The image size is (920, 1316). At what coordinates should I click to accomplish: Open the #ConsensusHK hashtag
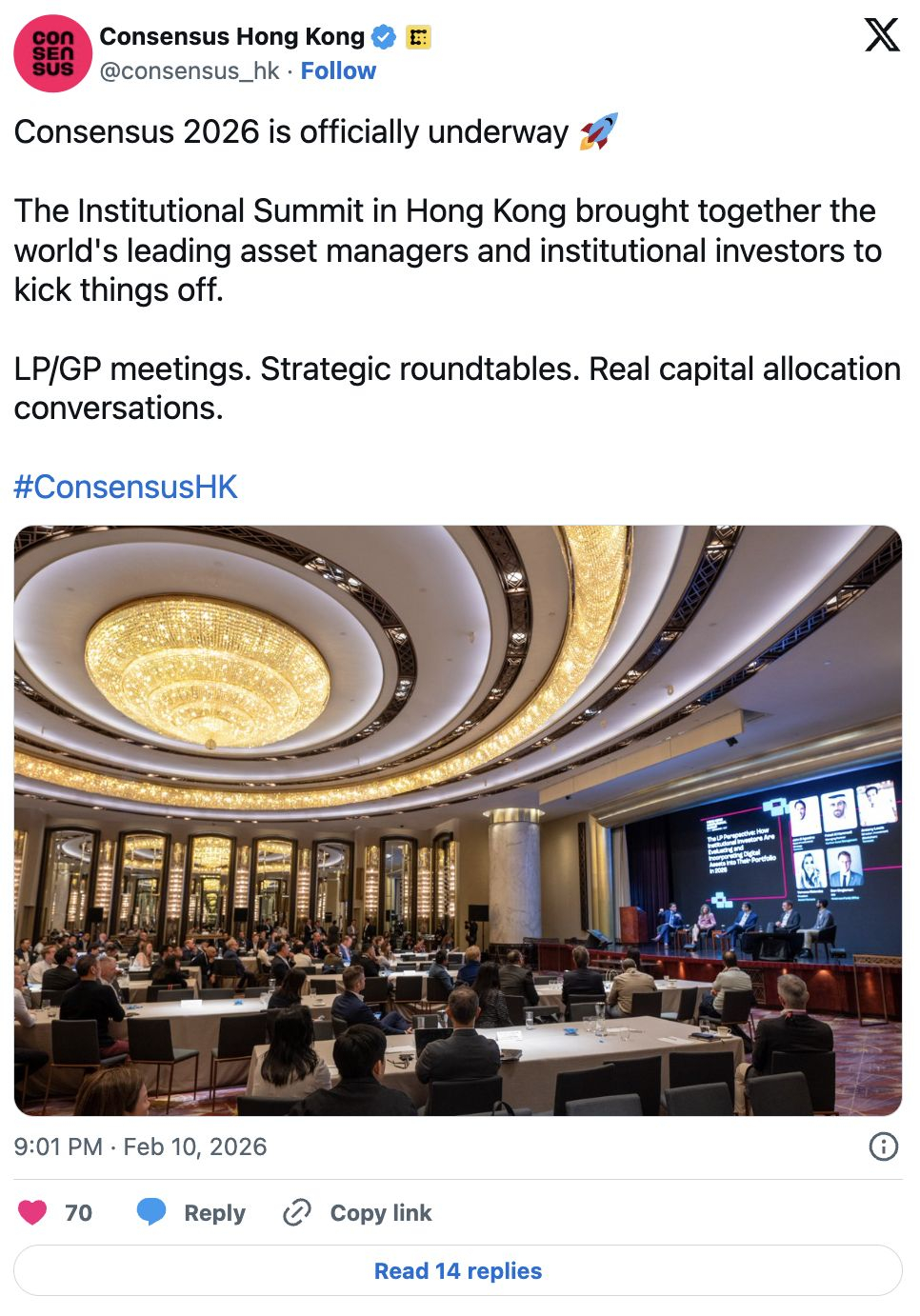point(125,487)
